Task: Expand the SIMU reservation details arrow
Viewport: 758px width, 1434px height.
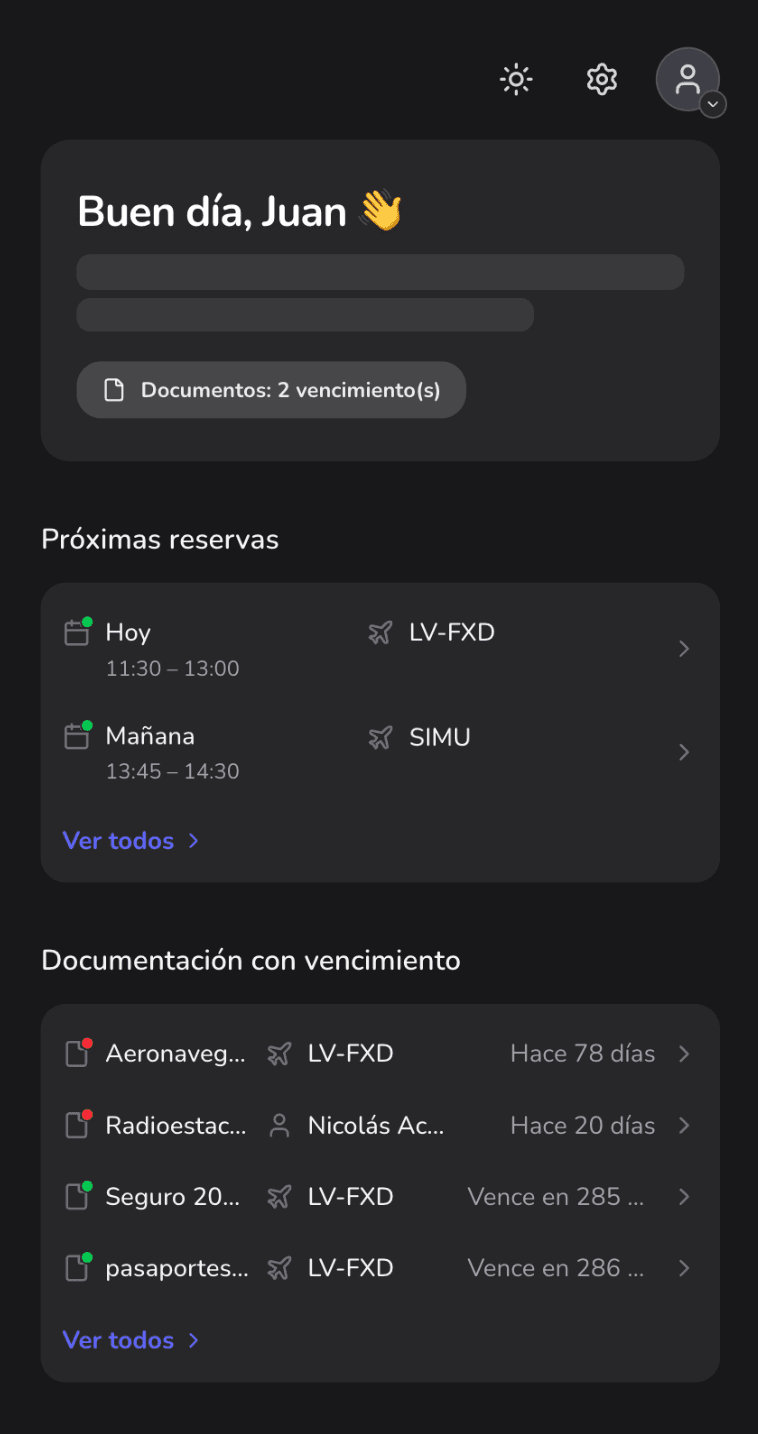Action: click(684, 752)
